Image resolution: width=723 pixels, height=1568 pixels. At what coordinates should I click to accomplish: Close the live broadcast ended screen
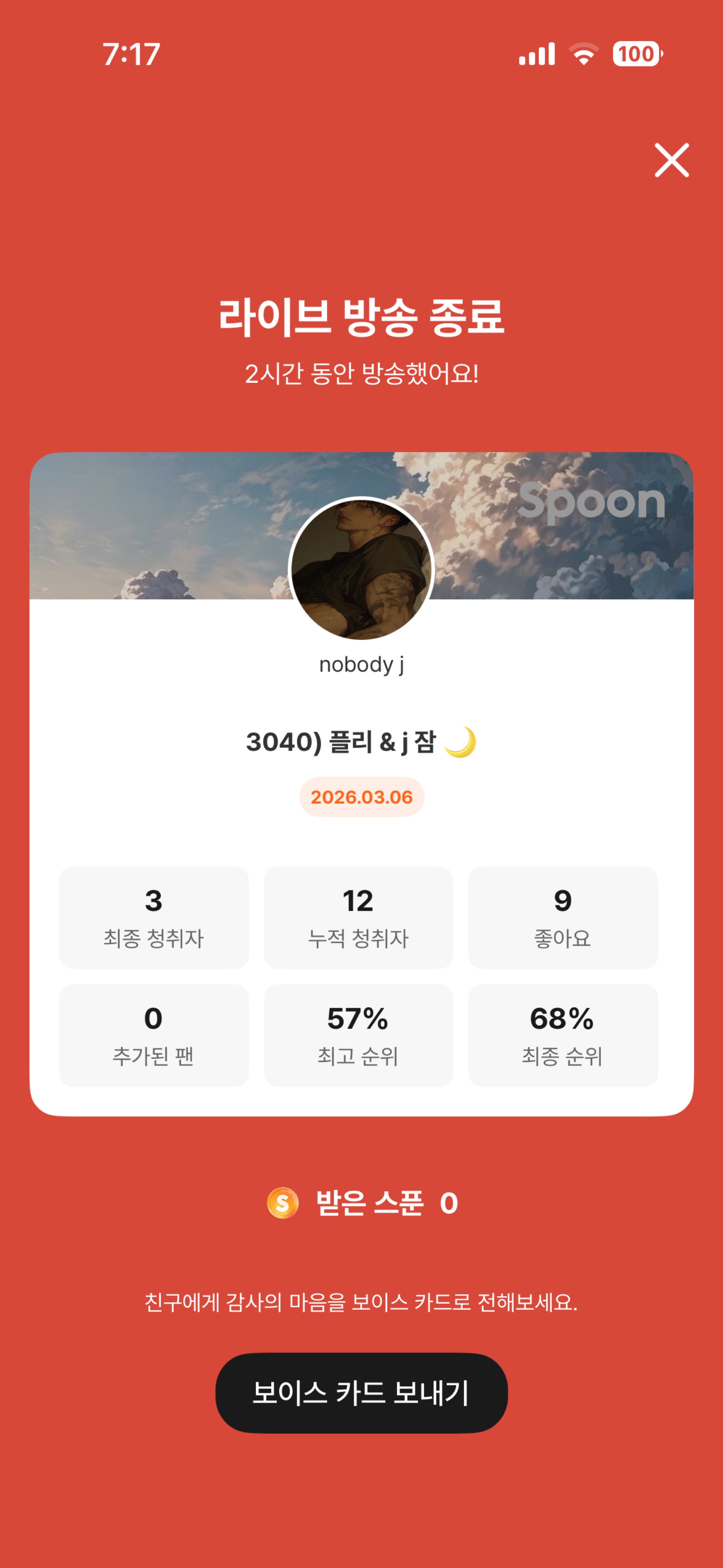click(x=671, y=160)
